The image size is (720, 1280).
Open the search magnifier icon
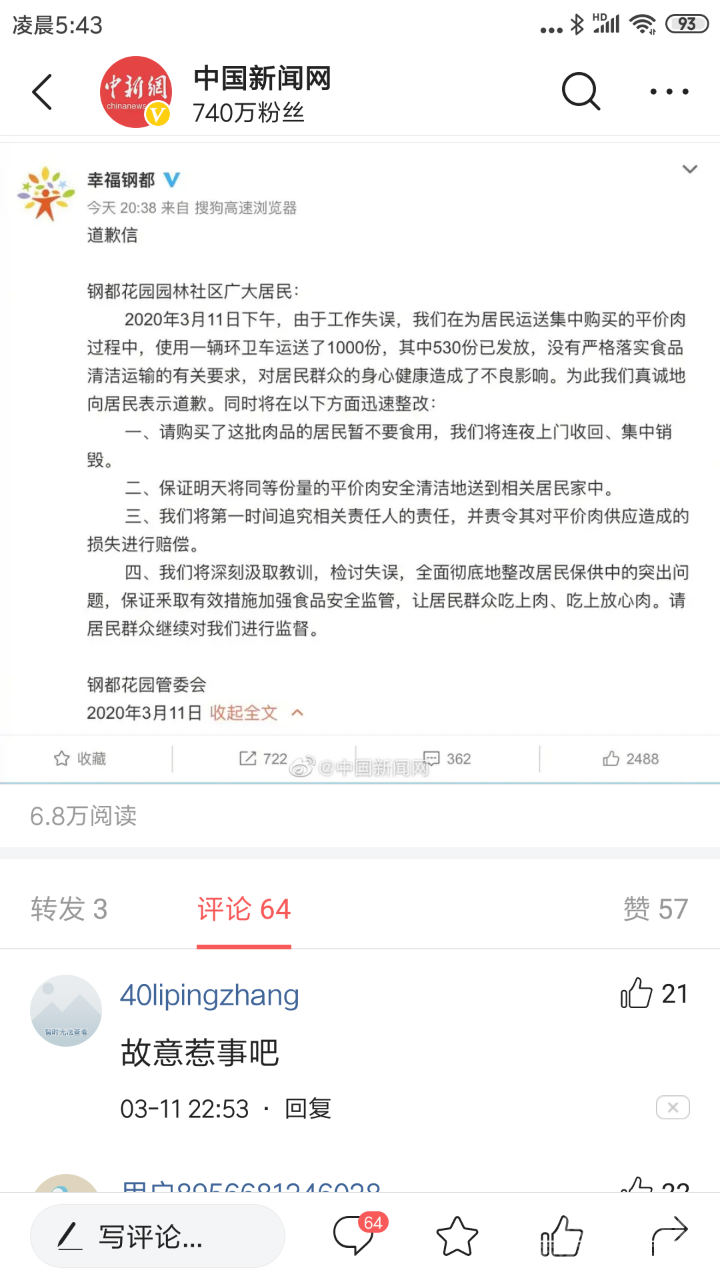coord(580,92)
